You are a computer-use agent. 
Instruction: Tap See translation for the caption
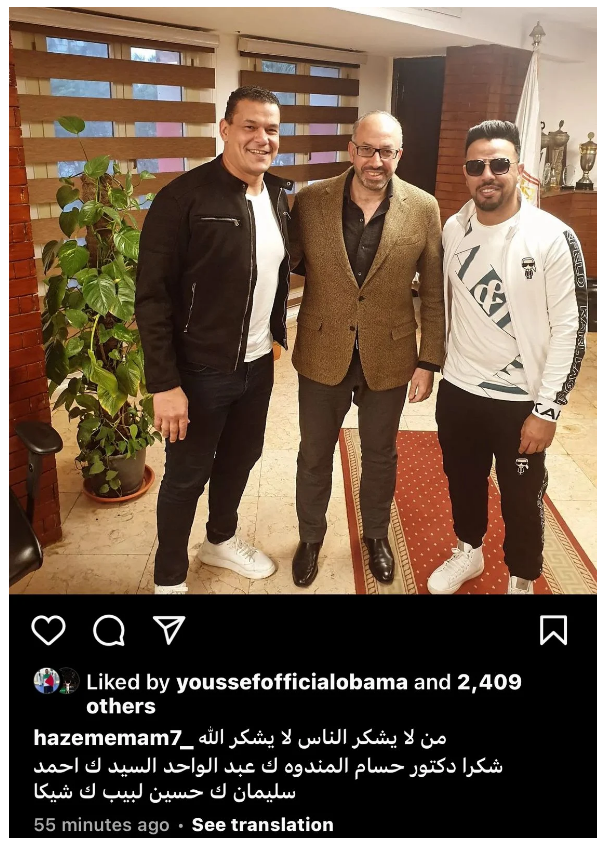pyautogui.click(x=262, y=825)
